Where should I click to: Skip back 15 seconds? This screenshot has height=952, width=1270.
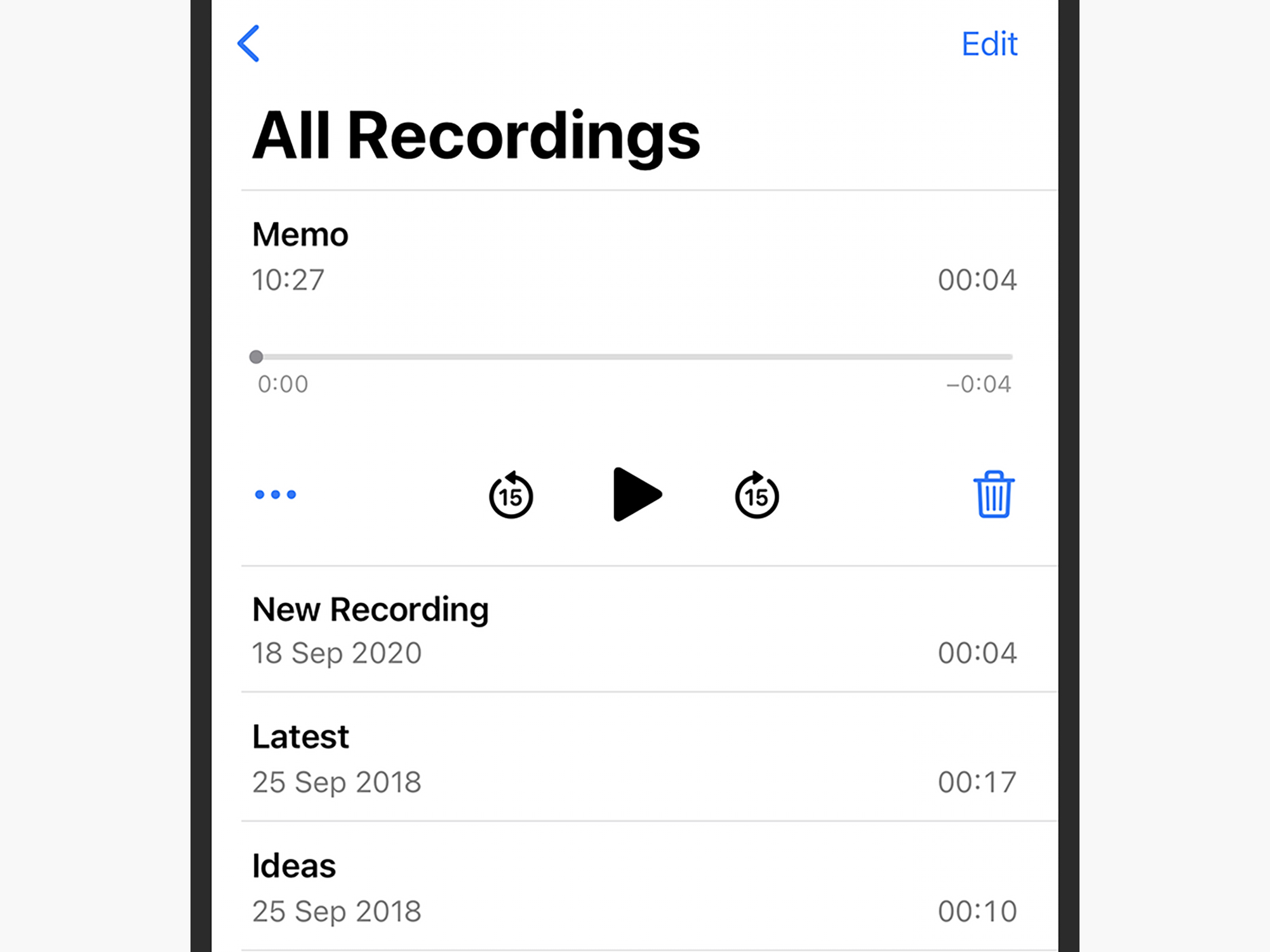[x=511, y=495]
